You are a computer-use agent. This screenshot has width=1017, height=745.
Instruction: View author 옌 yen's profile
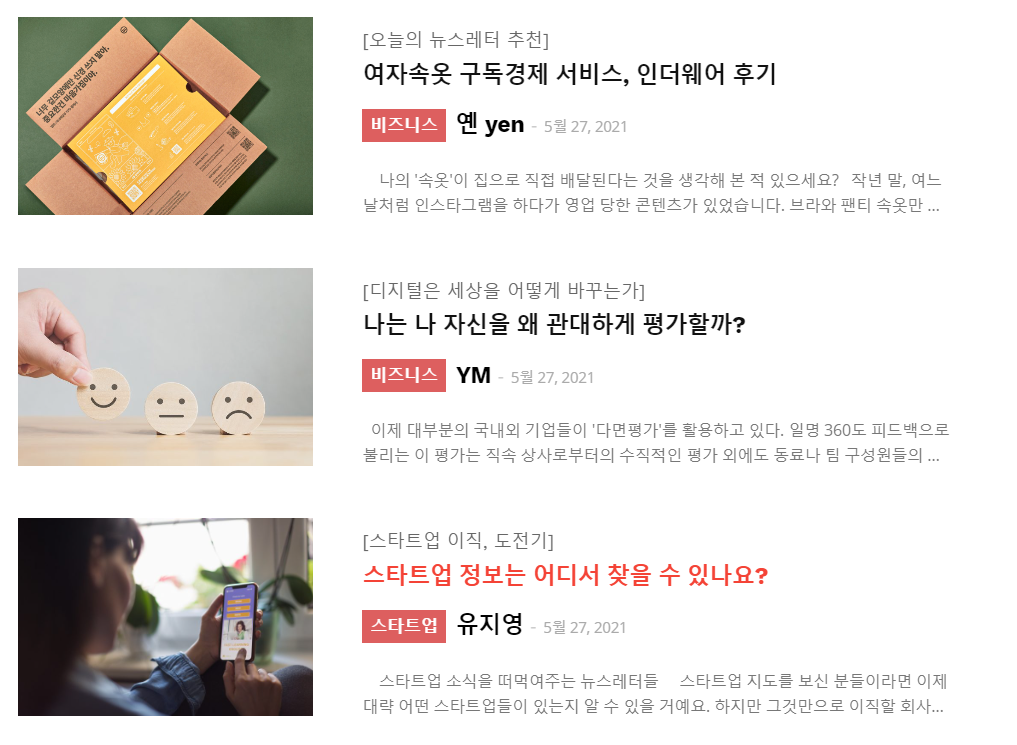point(490,124)
